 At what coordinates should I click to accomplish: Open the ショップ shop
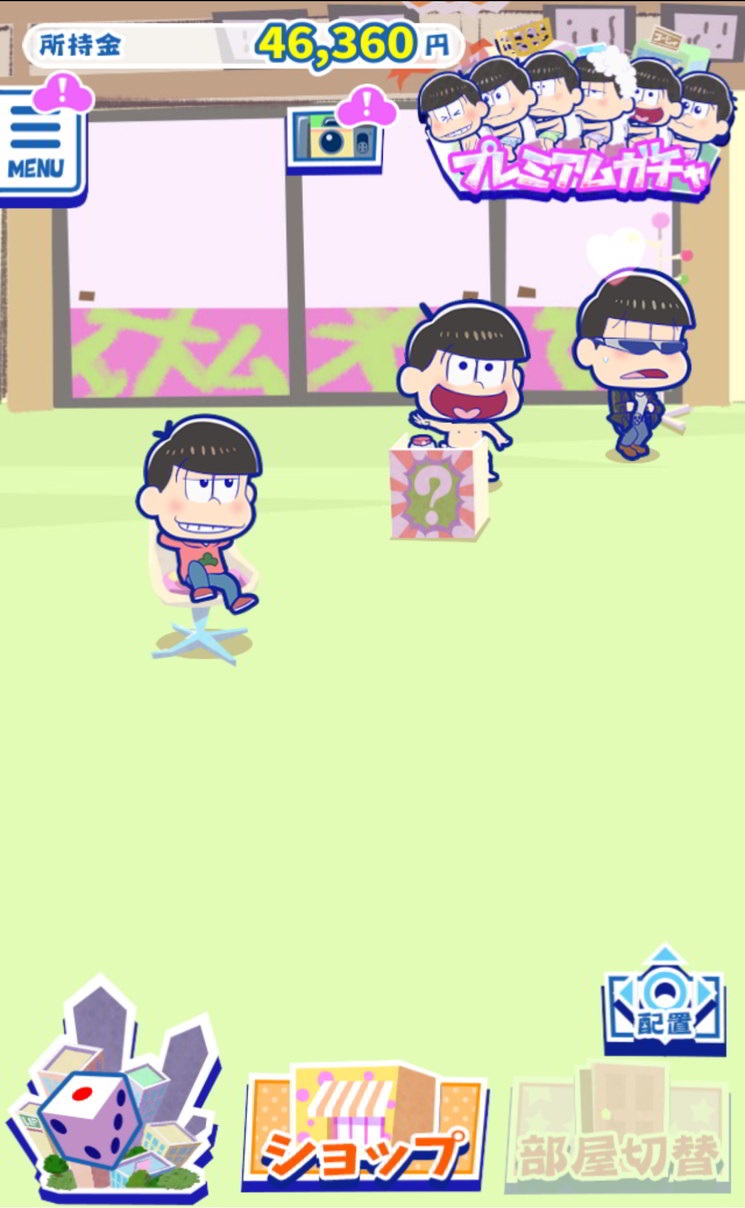[364, 1130]
